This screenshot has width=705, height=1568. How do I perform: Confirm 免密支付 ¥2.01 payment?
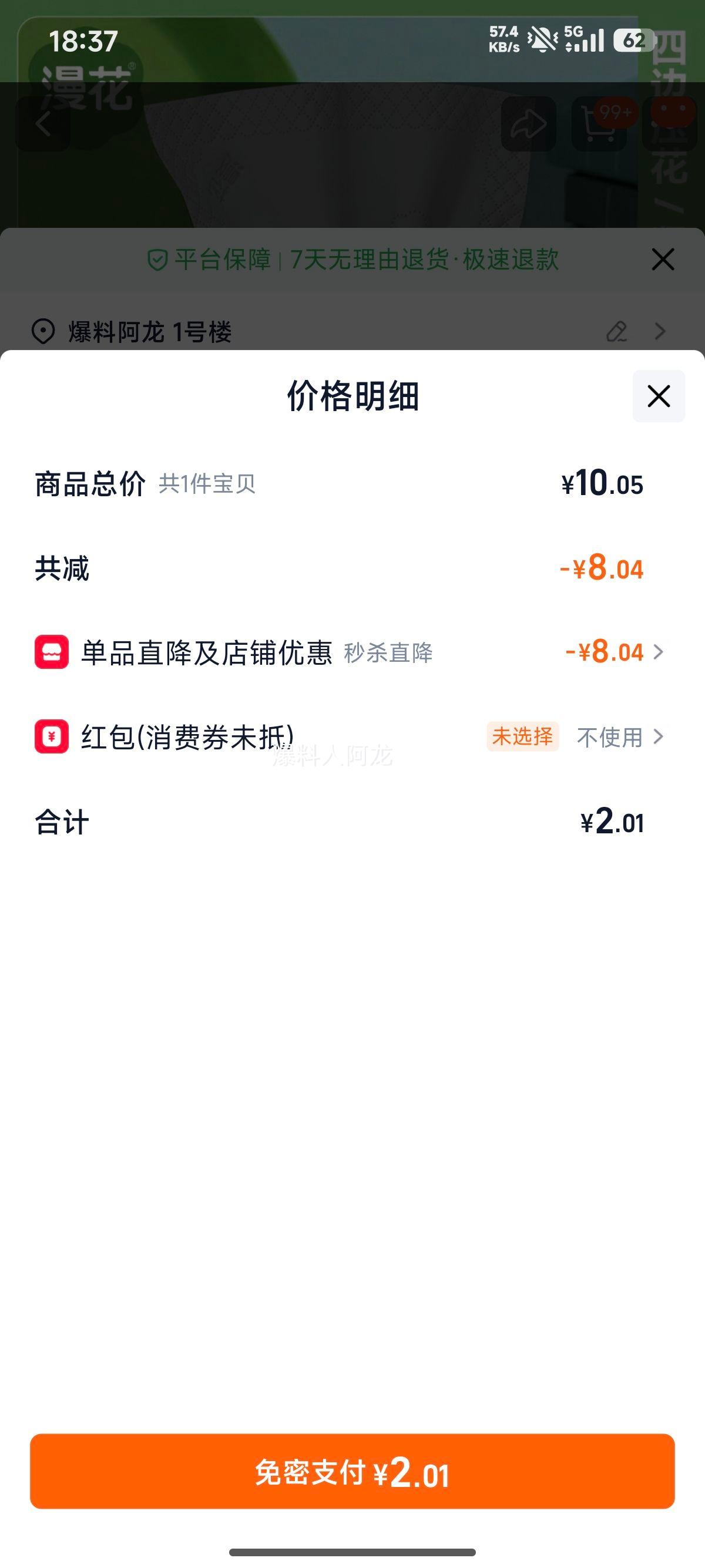tap(352, 1472)
